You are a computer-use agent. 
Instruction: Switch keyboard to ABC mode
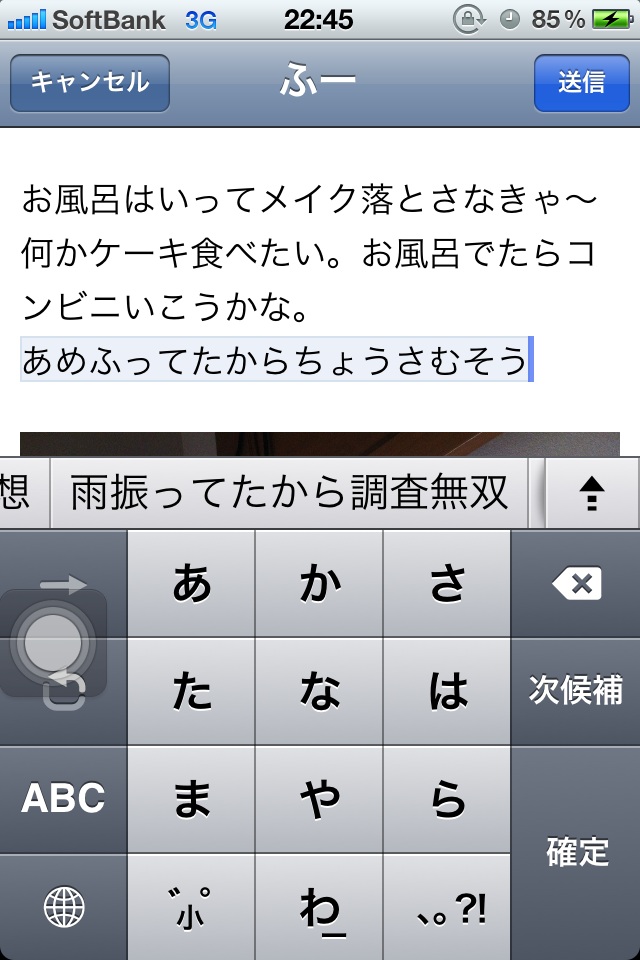[63, 799]
